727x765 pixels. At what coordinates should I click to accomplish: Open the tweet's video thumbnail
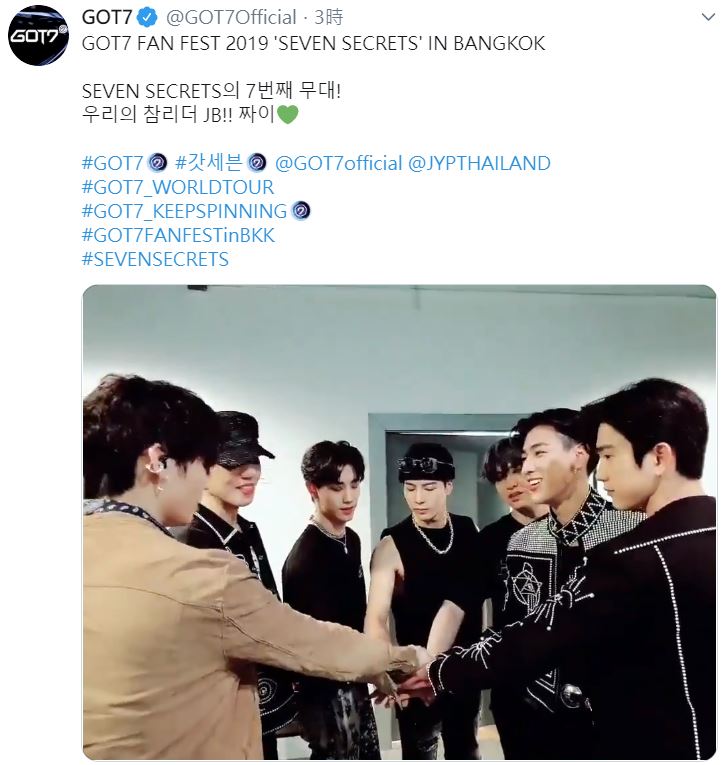click(399, 522)
